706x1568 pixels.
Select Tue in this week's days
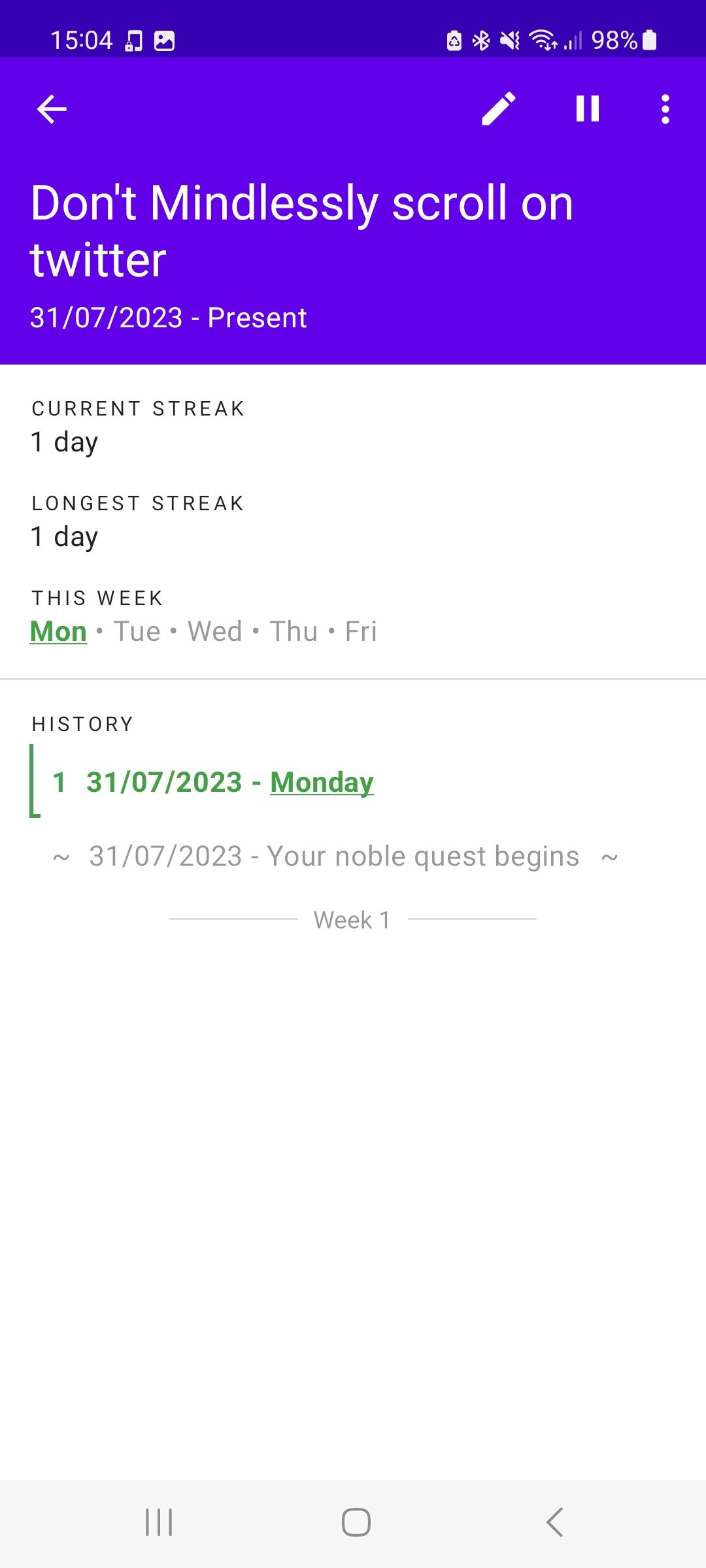[x=137, y=632]
